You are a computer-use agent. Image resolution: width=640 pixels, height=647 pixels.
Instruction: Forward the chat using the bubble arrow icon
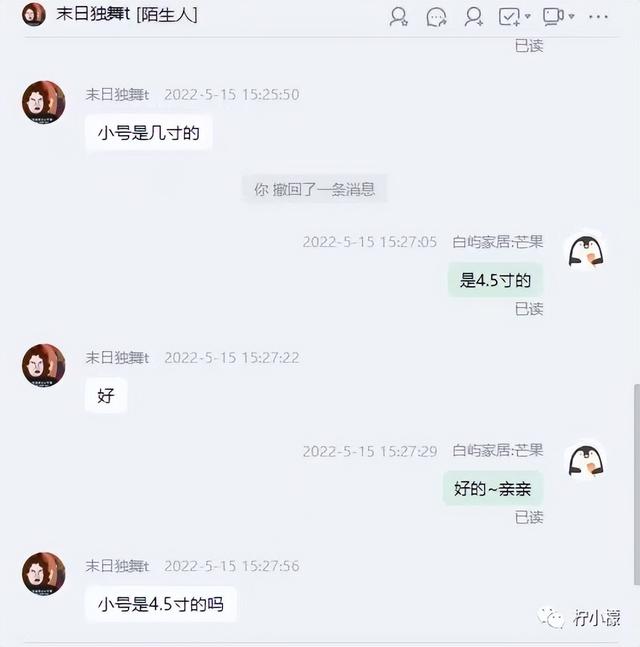[436, 16]
